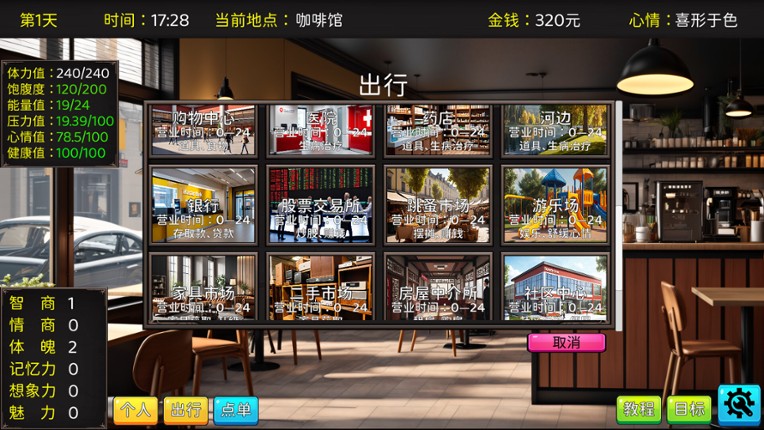764x430 pixels.
Task: Choose the 游乐场 playground tile
Action: pyautogui.click(x=555, y=205)
